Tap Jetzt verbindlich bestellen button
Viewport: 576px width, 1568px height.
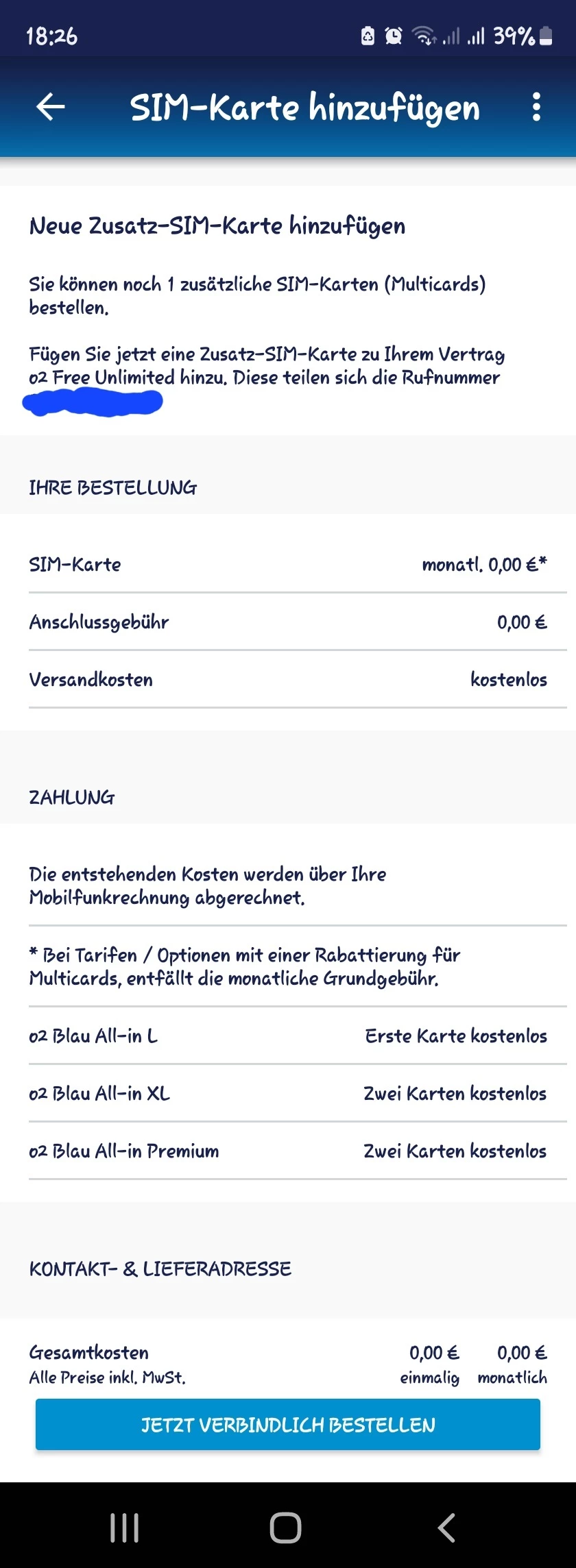pyautogui.click(x=288, y=1425)
